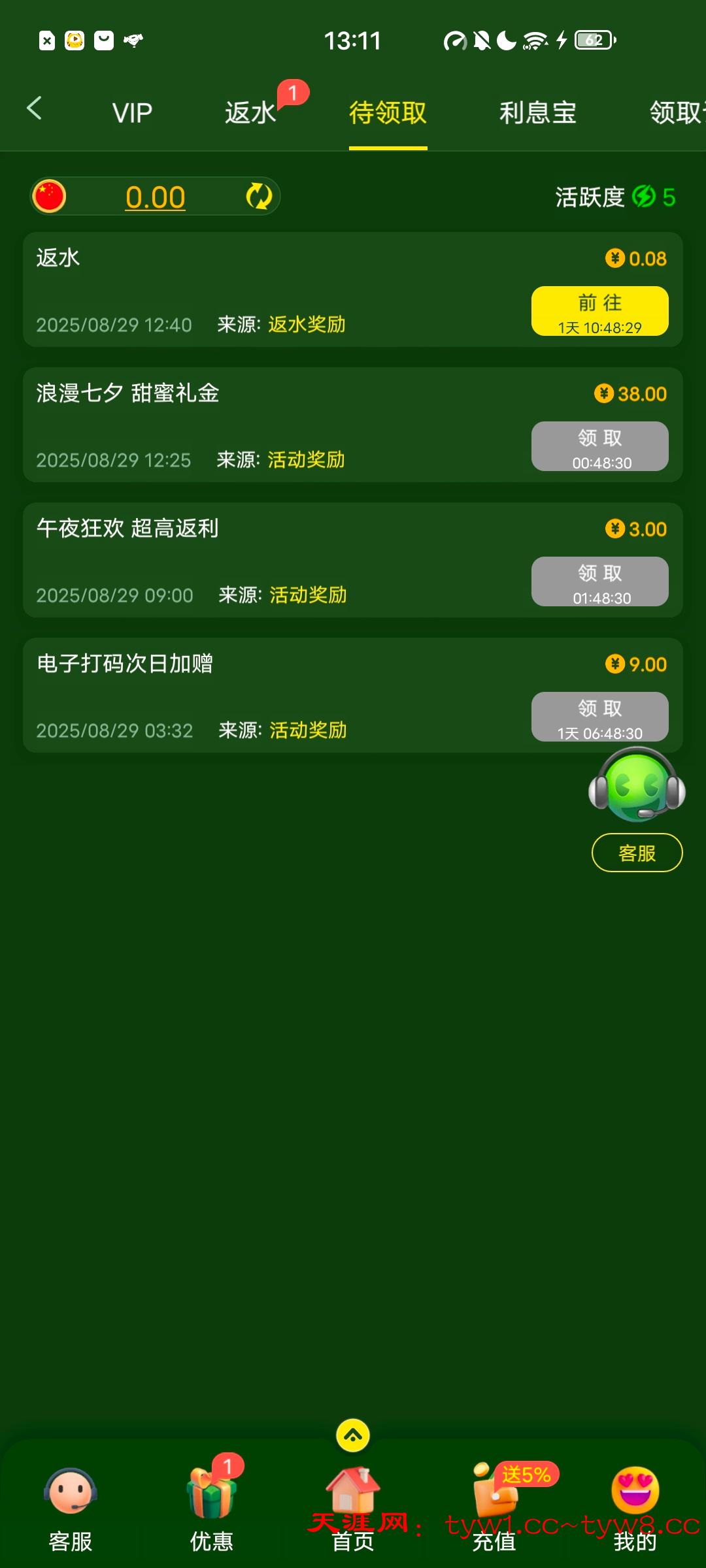Select the 待领取 tab
This screenshot has height=1568, width=706.
388,112
